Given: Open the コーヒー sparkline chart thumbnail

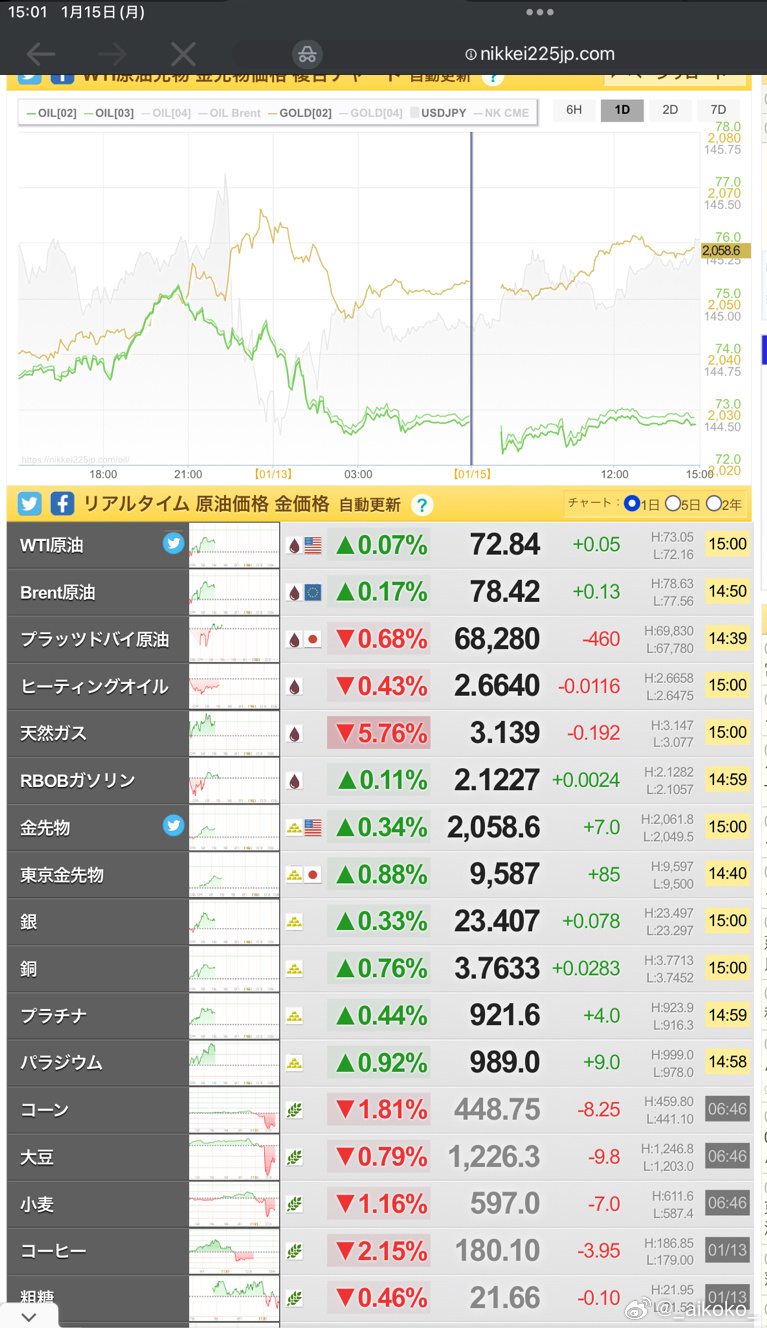Looking at the screenshot, I should tap(235, 1250).
